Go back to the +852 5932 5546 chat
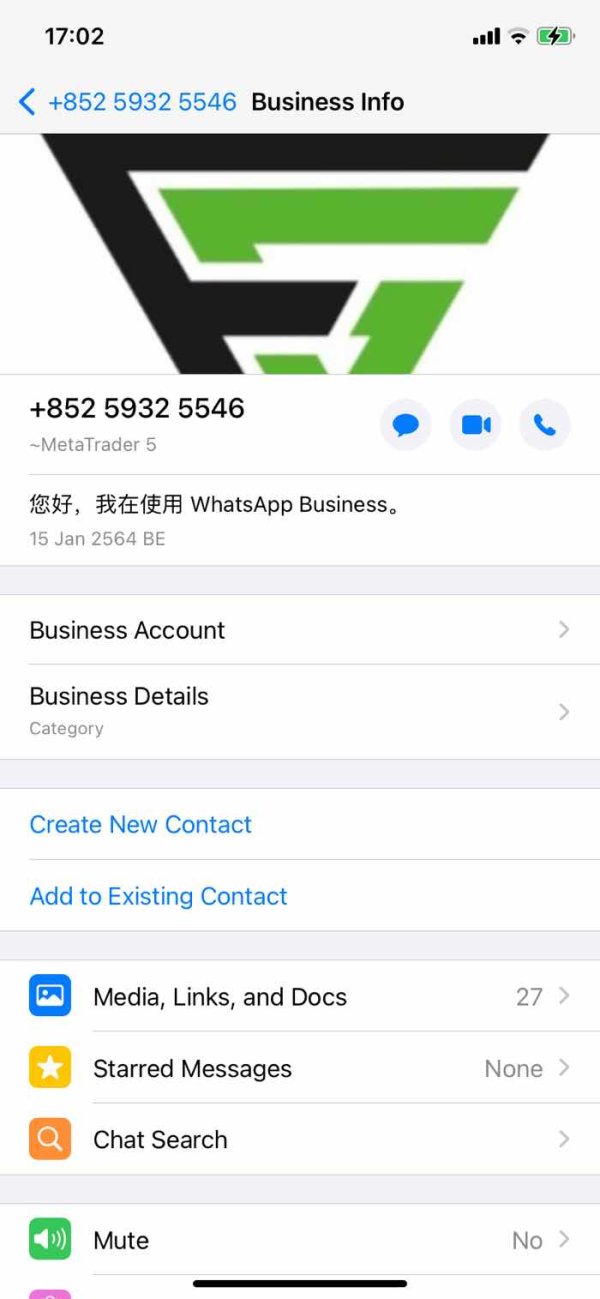Image resolution: width=600 pixels, height=1299 pixels. (x=127, y=102)
